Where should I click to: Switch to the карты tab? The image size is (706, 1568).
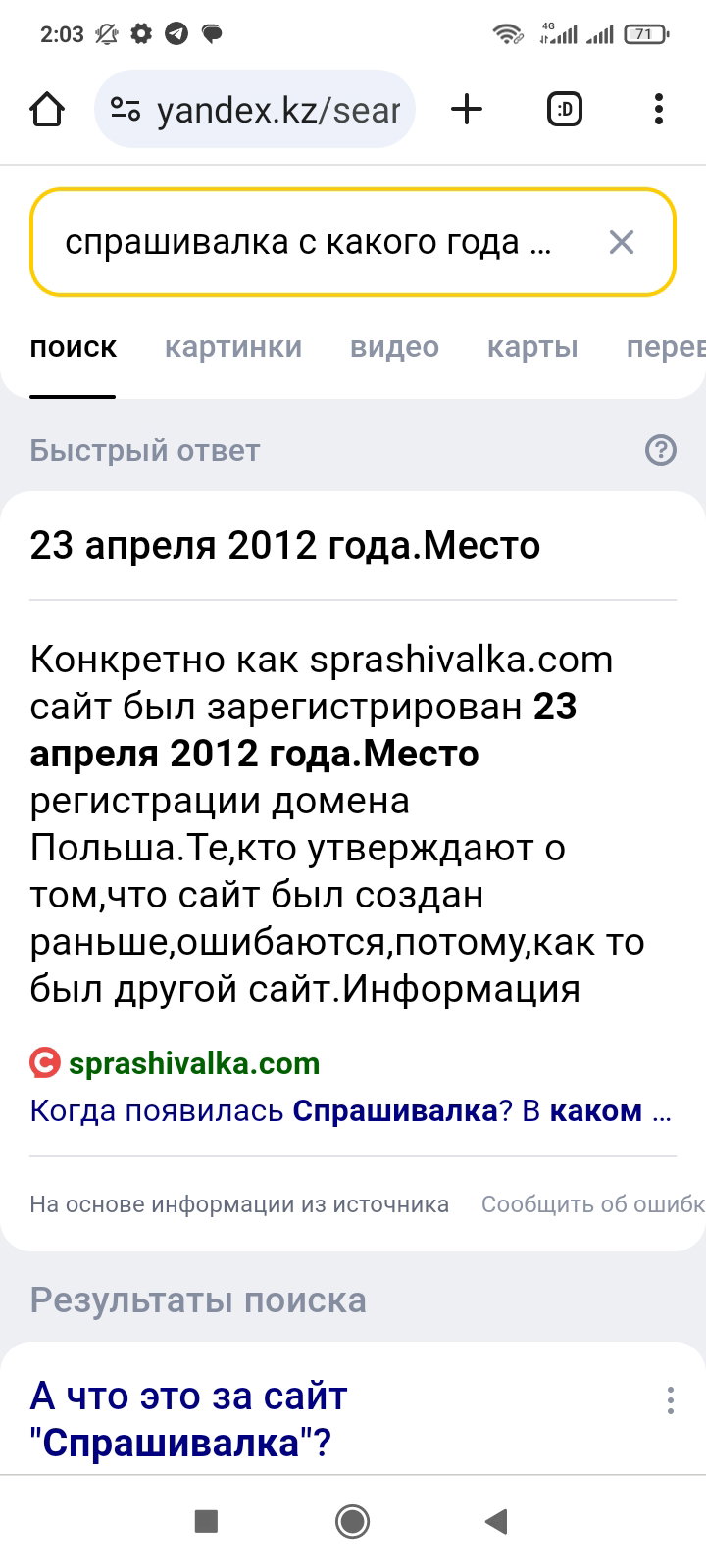pos(532,347)
